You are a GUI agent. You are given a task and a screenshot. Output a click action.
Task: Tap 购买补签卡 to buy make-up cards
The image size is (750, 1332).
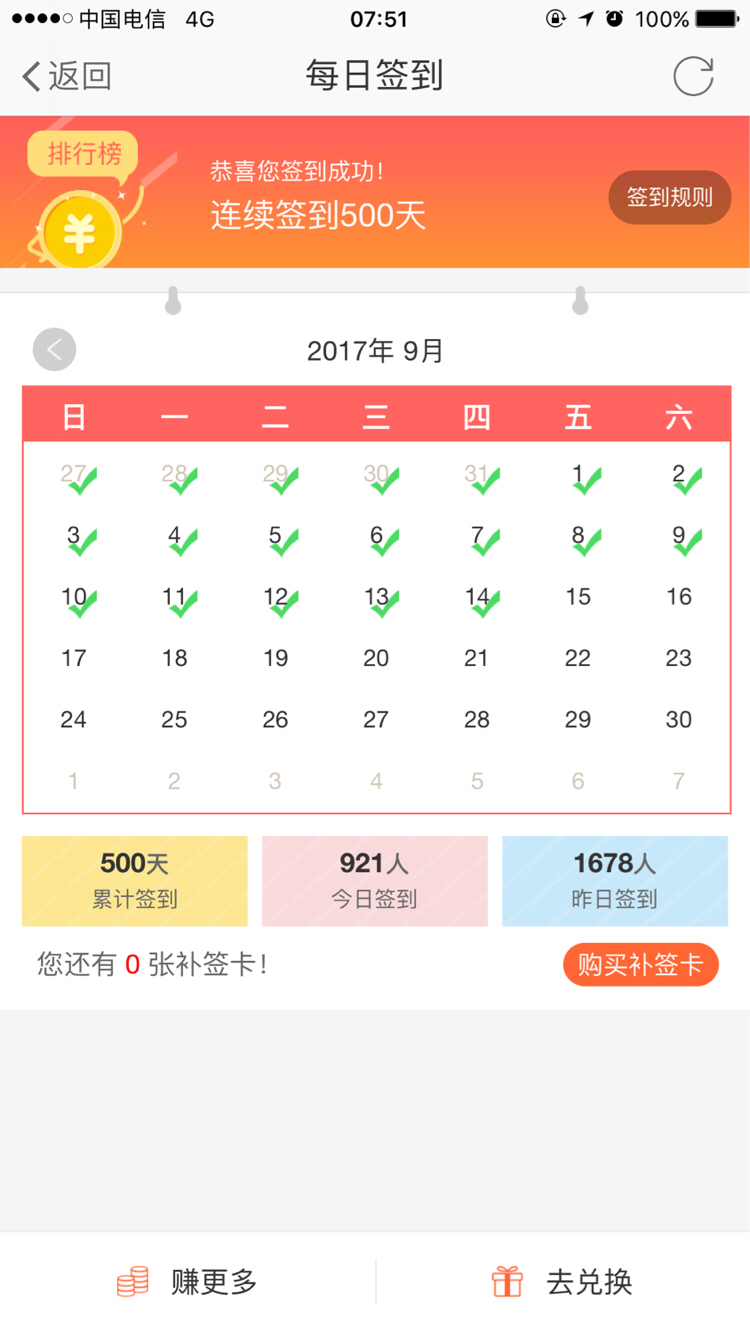coord(641,965)
